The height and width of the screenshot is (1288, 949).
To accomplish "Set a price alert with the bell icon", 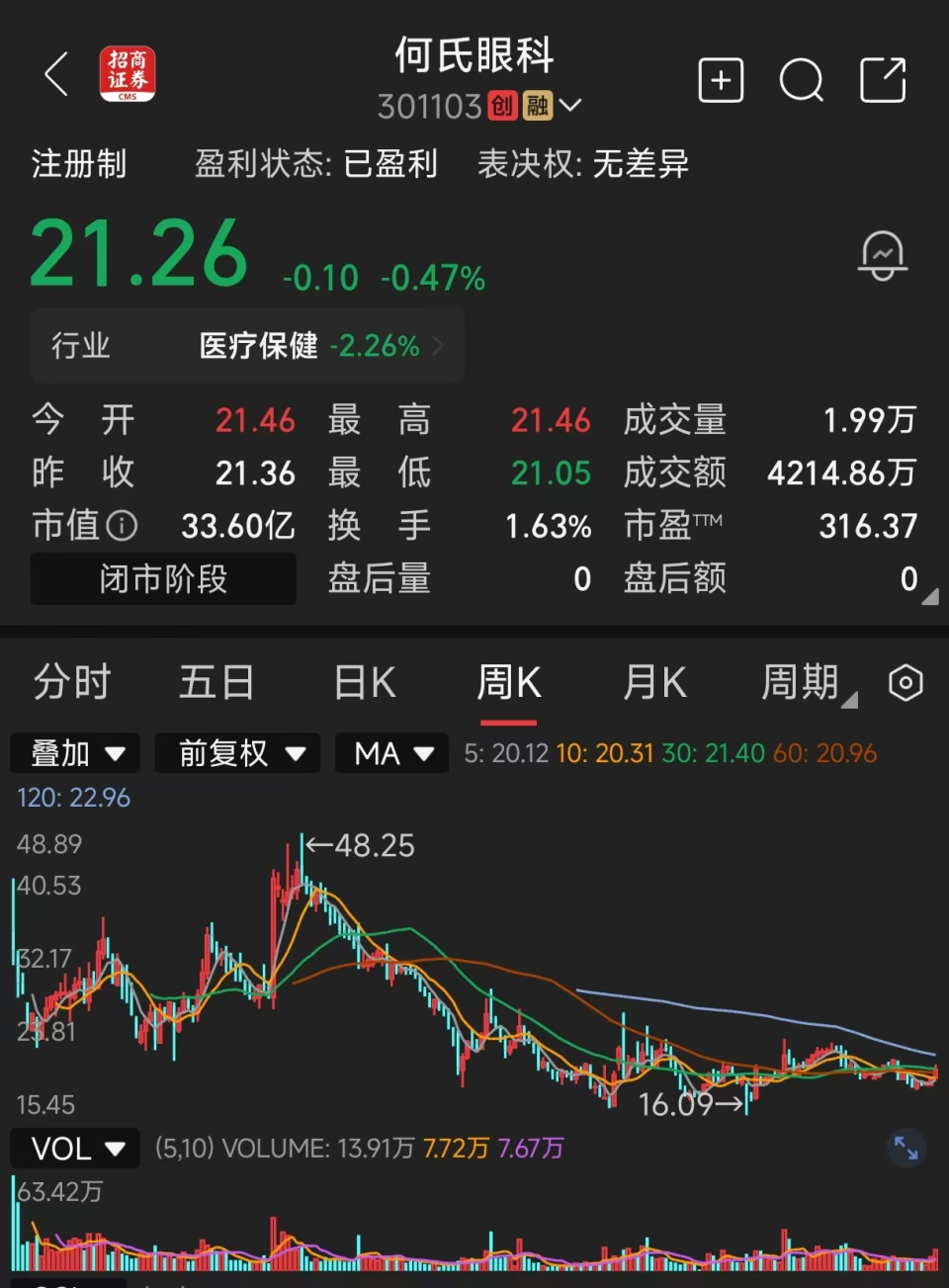I will coord(883,256).
